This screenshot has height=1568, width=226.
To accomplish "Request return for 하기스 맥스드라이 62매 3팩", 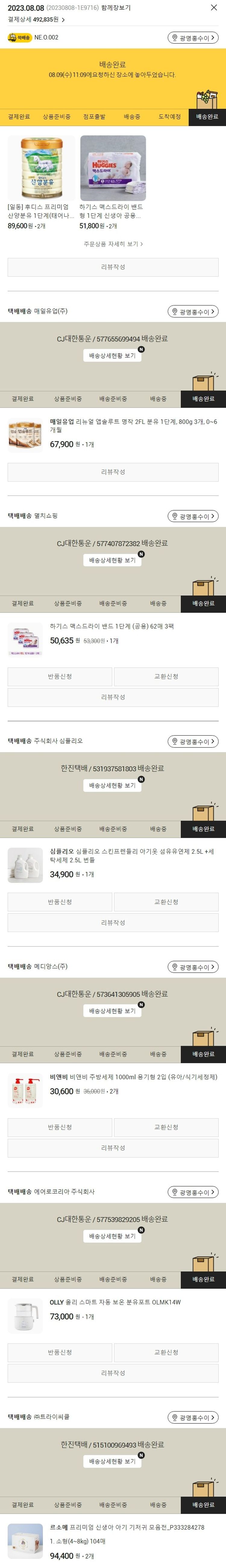I will (x=60, y=676).
